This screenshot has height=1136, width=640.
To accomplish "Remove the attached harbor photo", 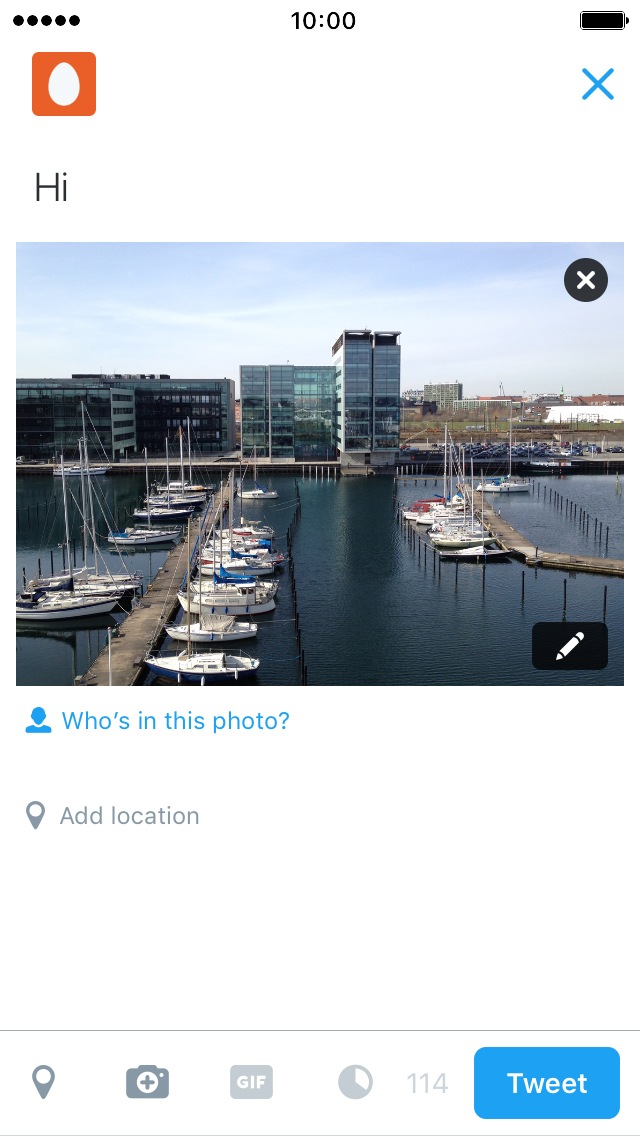I will 586,280.
